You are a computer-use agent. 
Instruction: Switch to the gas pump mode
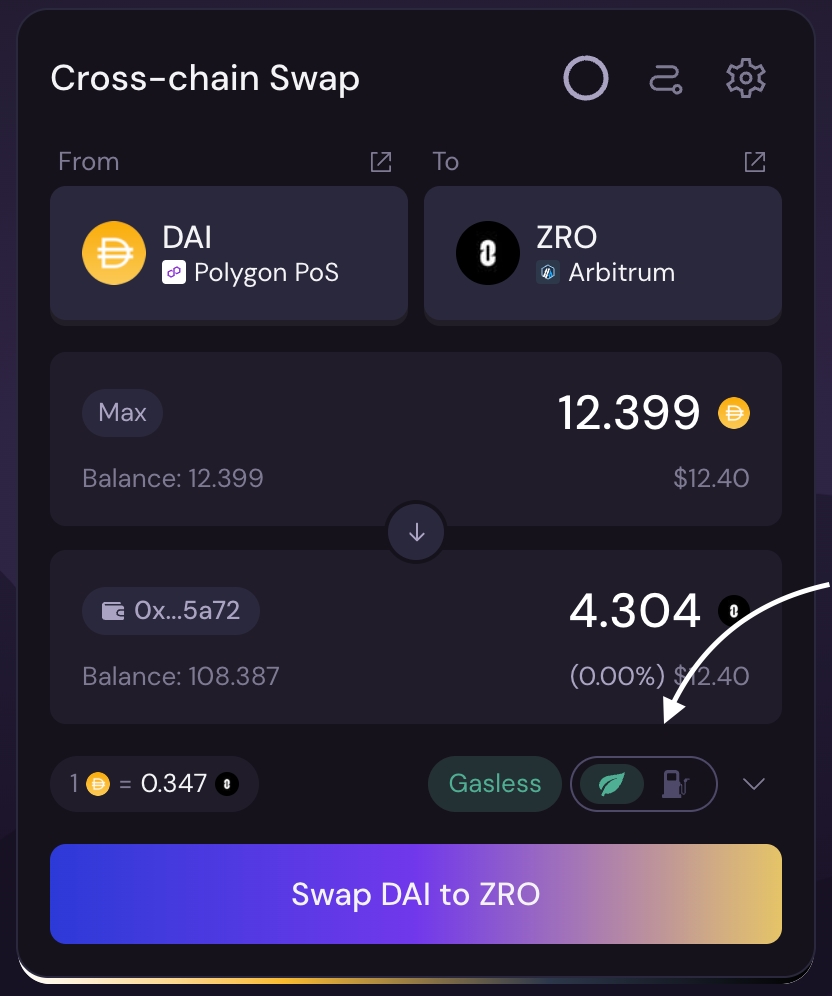click(x=678, y=784)
